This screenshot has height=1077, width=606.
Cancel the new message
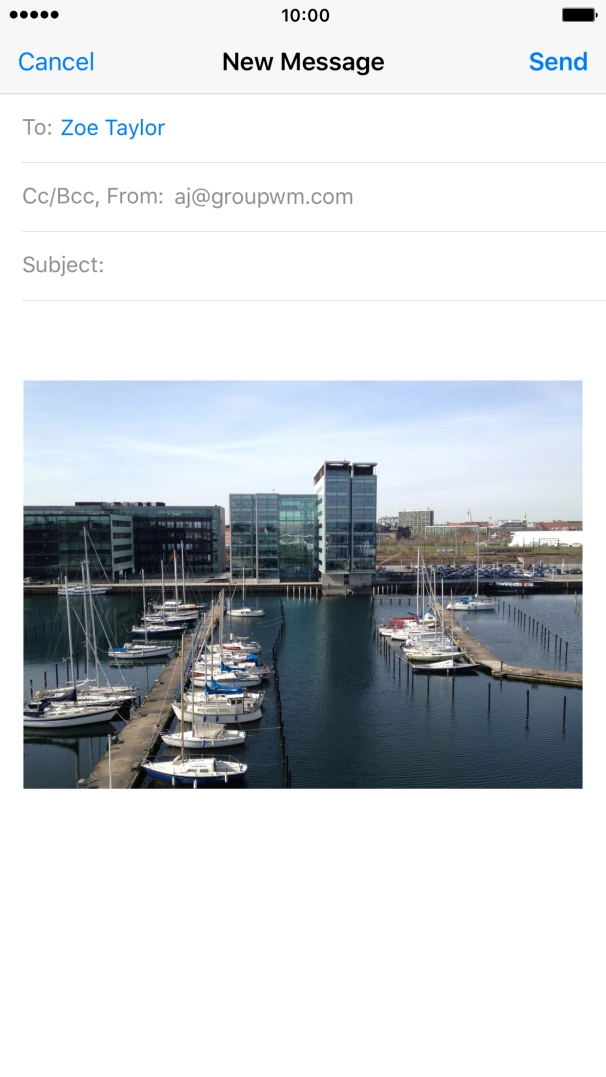pos(56,62)
